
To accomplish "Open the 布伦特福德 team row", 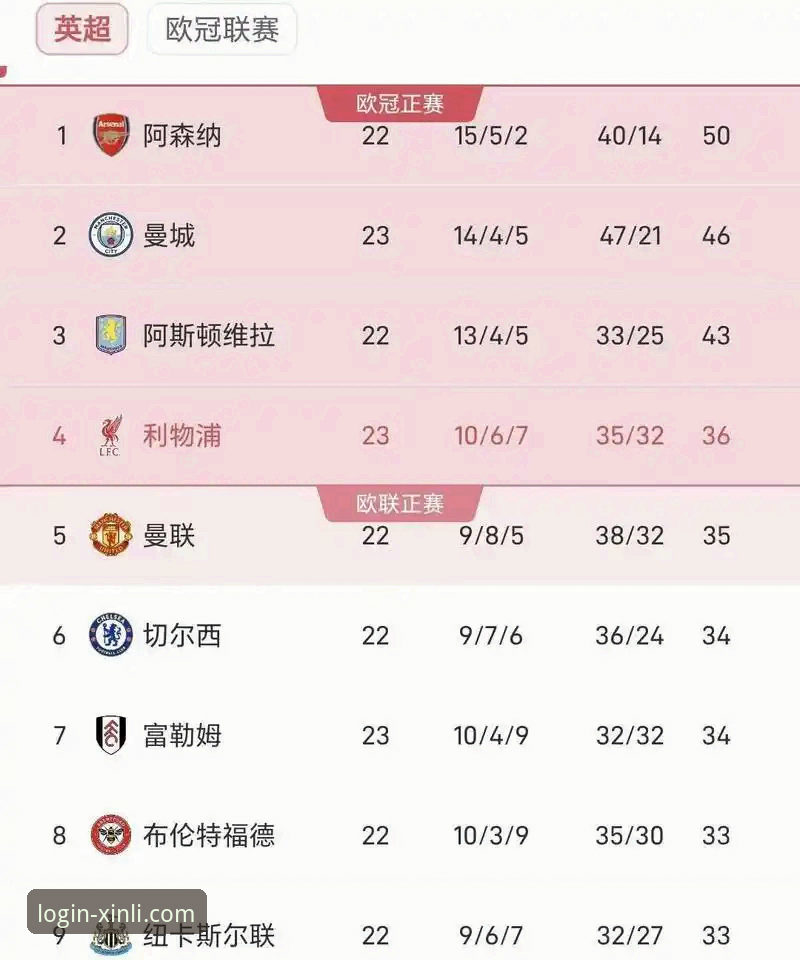I will pos(208,836).
